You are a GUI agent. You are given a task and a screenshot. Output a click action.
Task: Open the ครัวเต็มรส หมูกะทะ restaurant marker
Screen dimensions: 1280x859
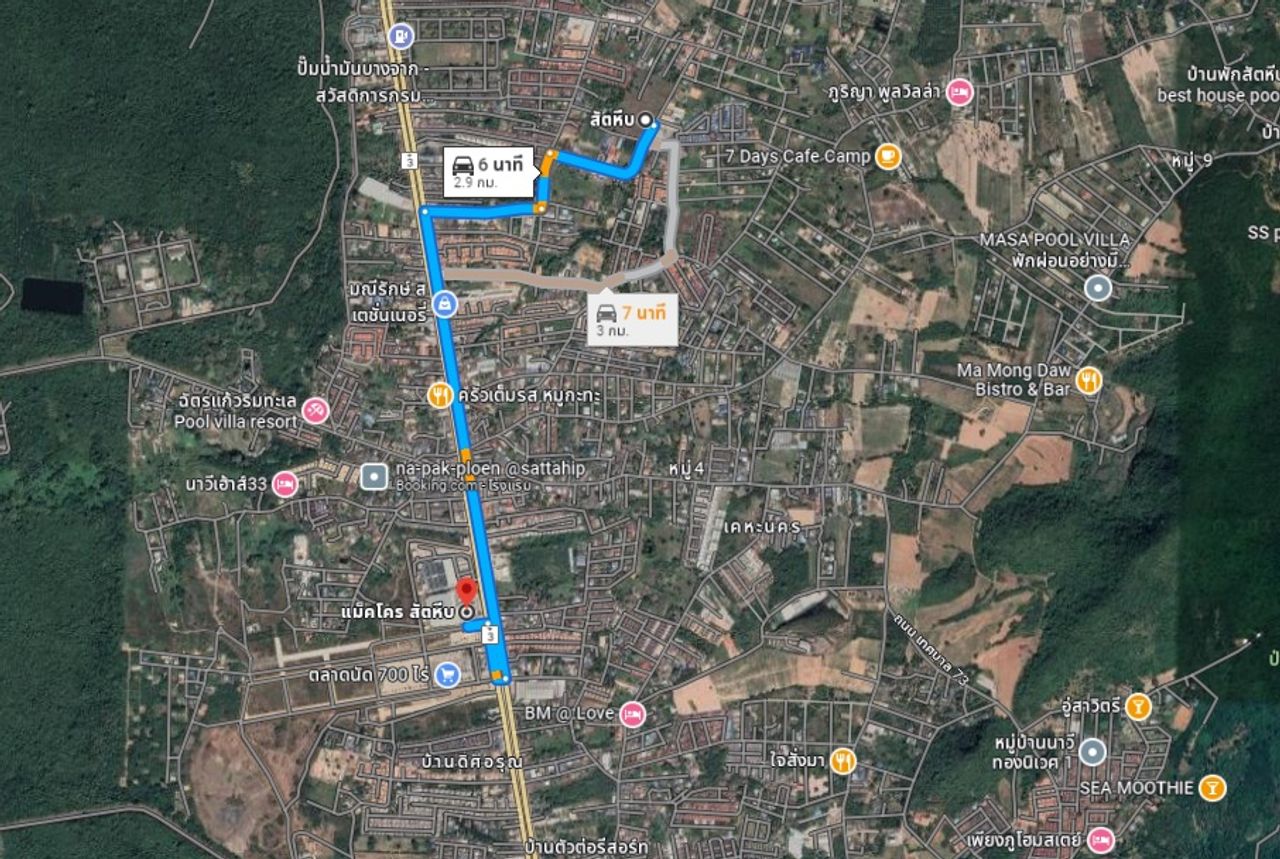tap(439, 394)
